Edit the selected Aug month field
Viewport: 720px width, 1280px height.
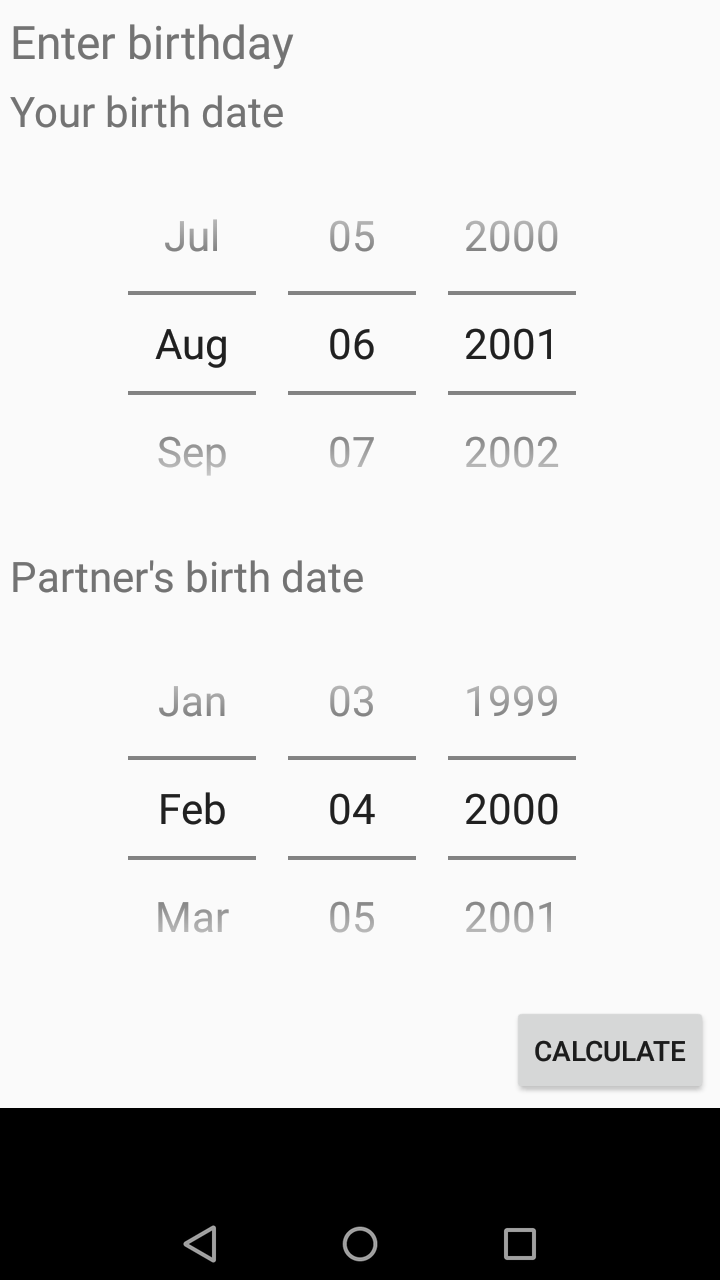(191, 344)
